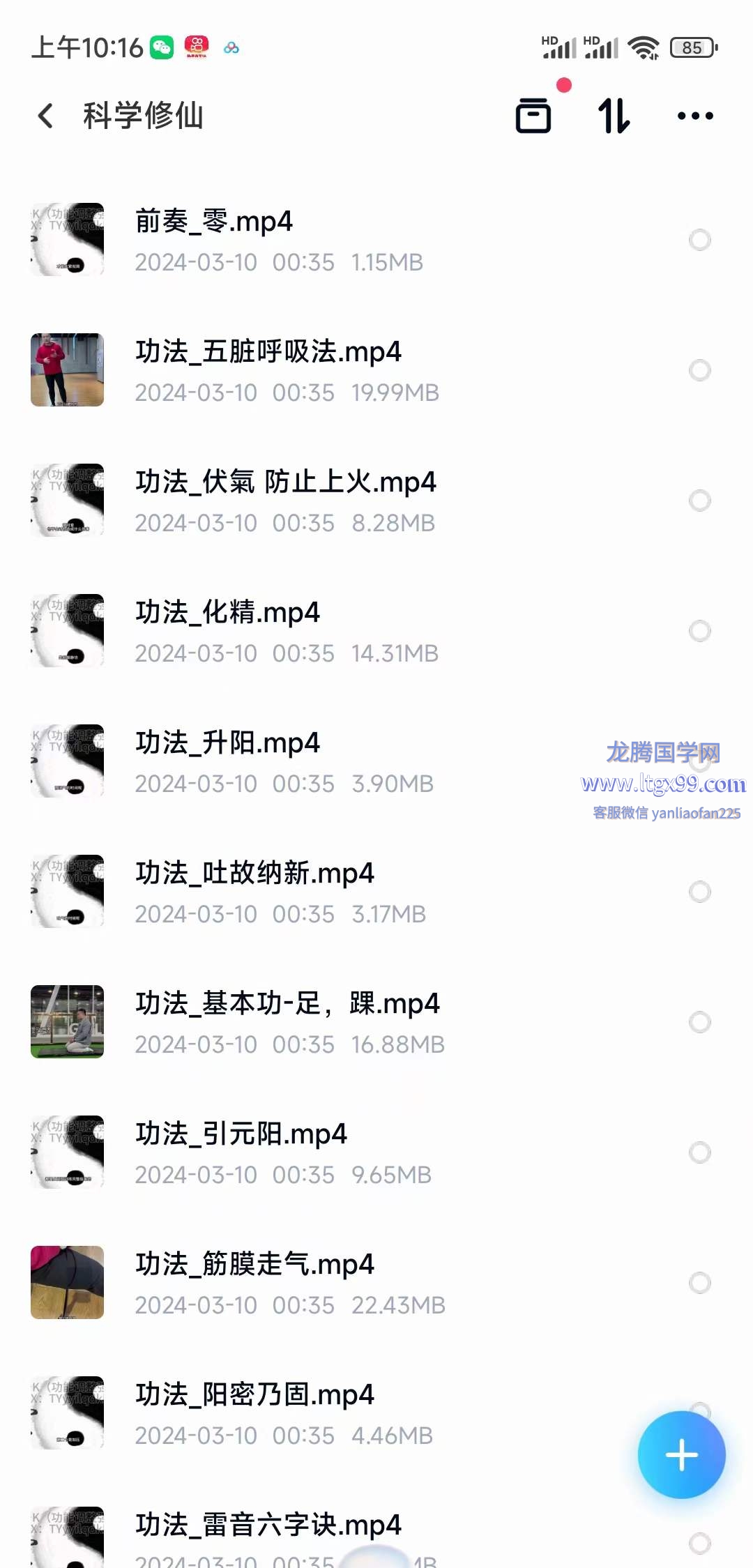
Task: Open the file 功法_阳密乃固.mp4
Action: (279, 1413)
